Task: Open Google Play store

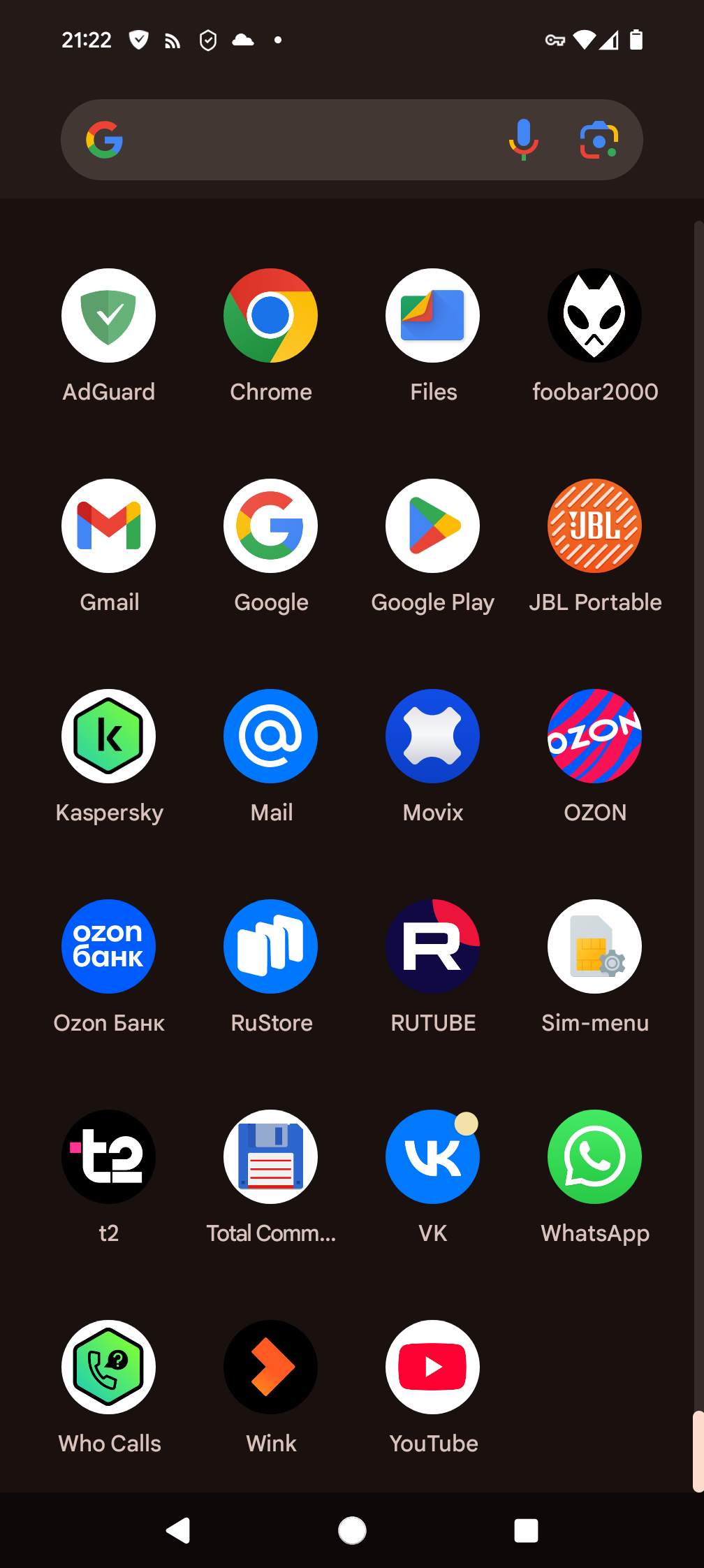Action: pyautogui.click(x=433, y=526)
